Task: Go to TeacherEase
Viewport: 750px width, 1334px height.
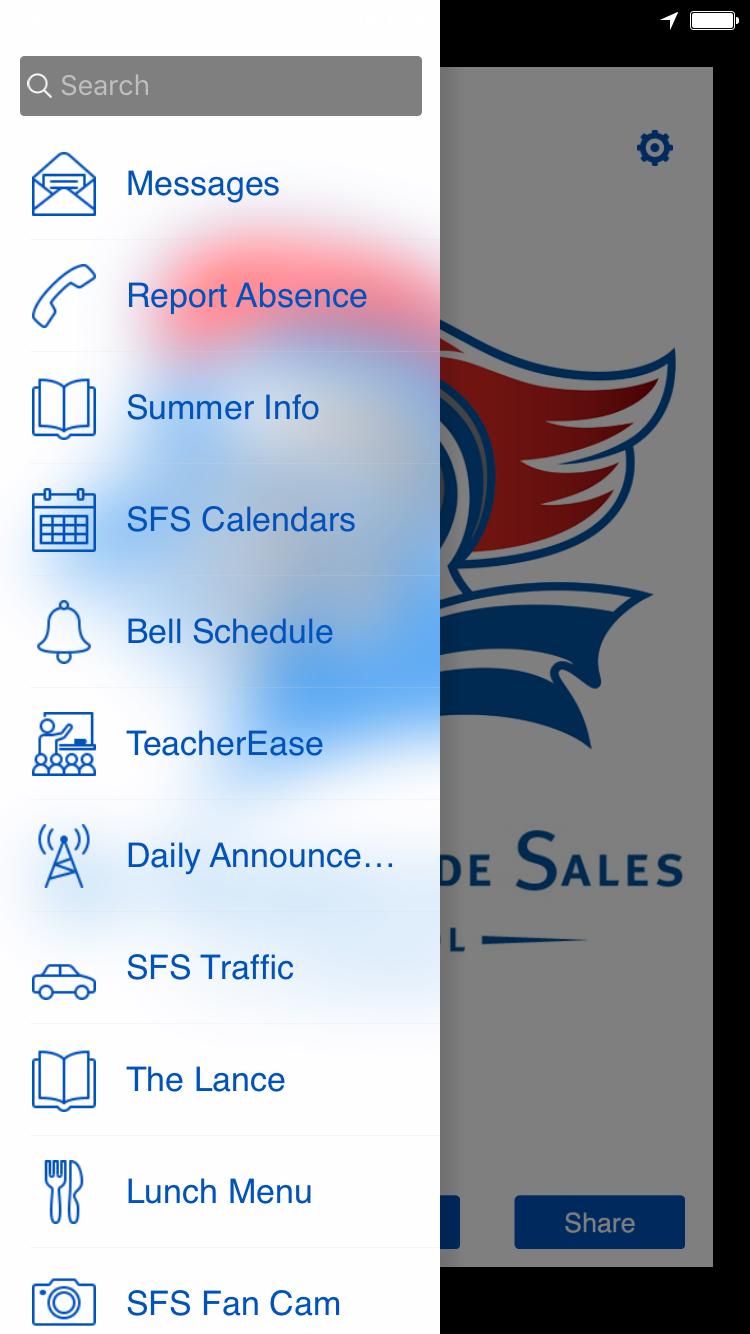Action: pyautogui.click(x=220, y=744)
